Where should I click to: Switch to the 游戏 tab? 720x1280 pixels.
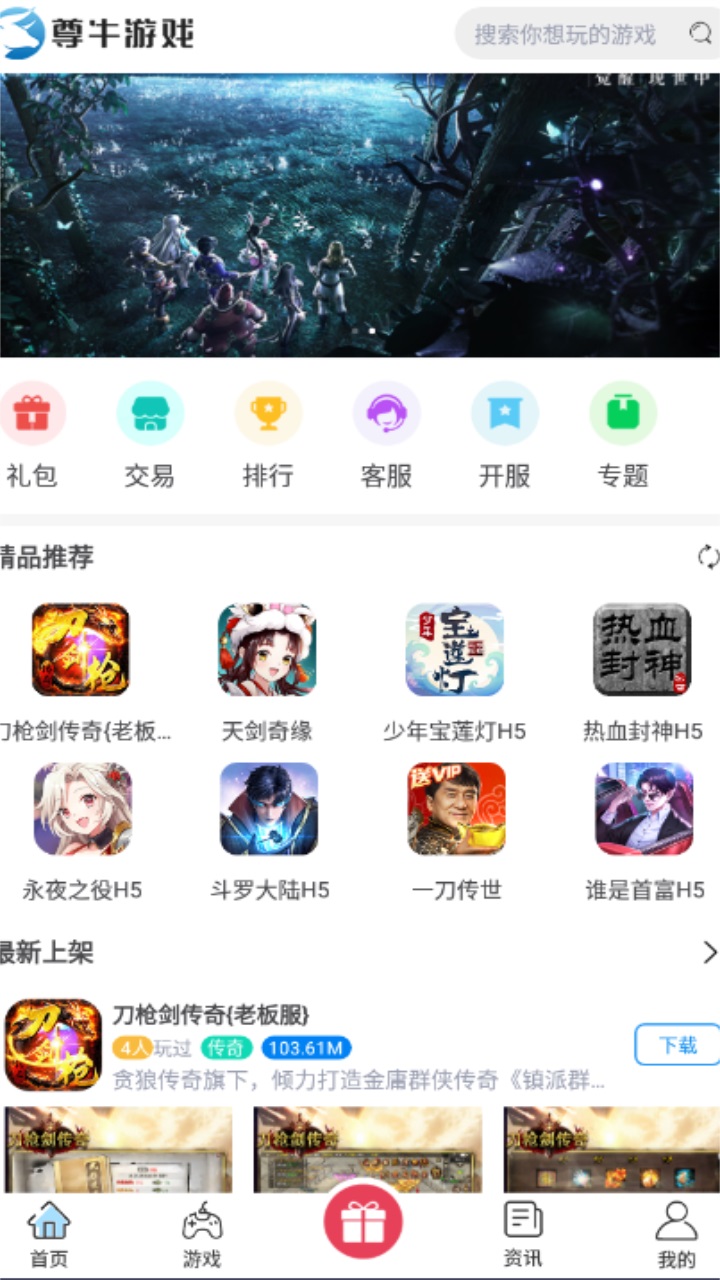[x=201, y=1235]
